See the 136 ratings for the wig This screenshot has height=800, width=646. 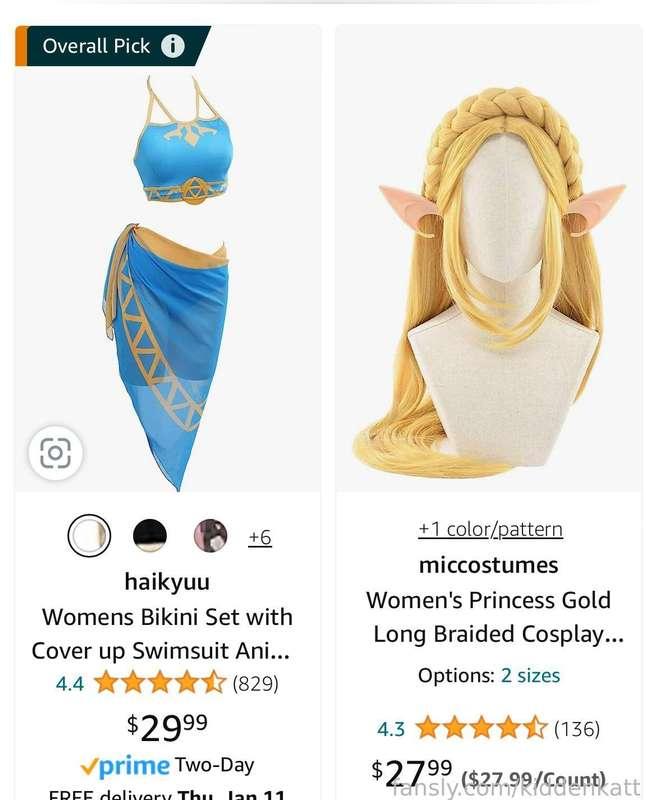[577, 728]
